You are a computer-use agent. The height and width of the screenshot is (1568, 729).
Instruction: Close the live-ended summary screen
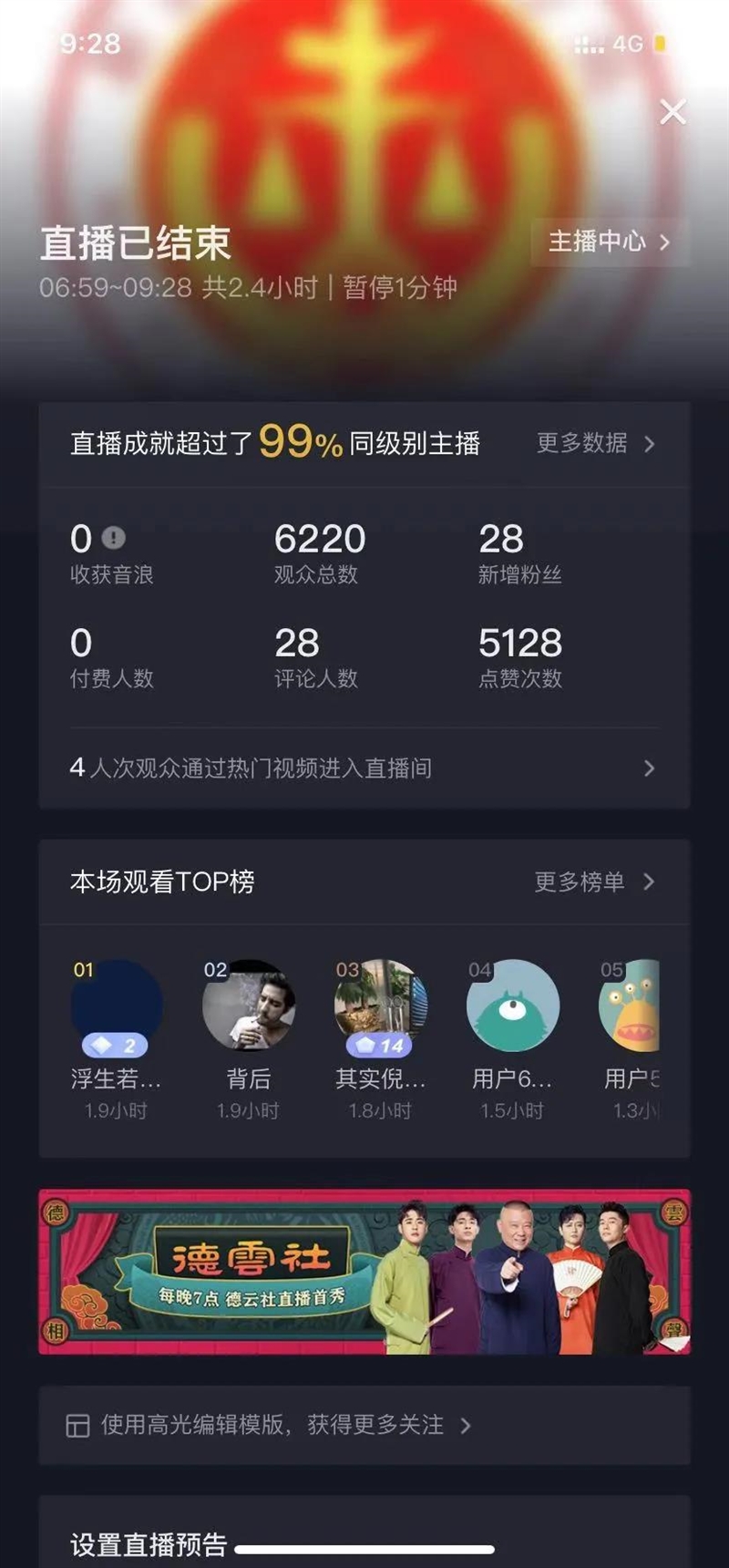(x=673, y=112)
